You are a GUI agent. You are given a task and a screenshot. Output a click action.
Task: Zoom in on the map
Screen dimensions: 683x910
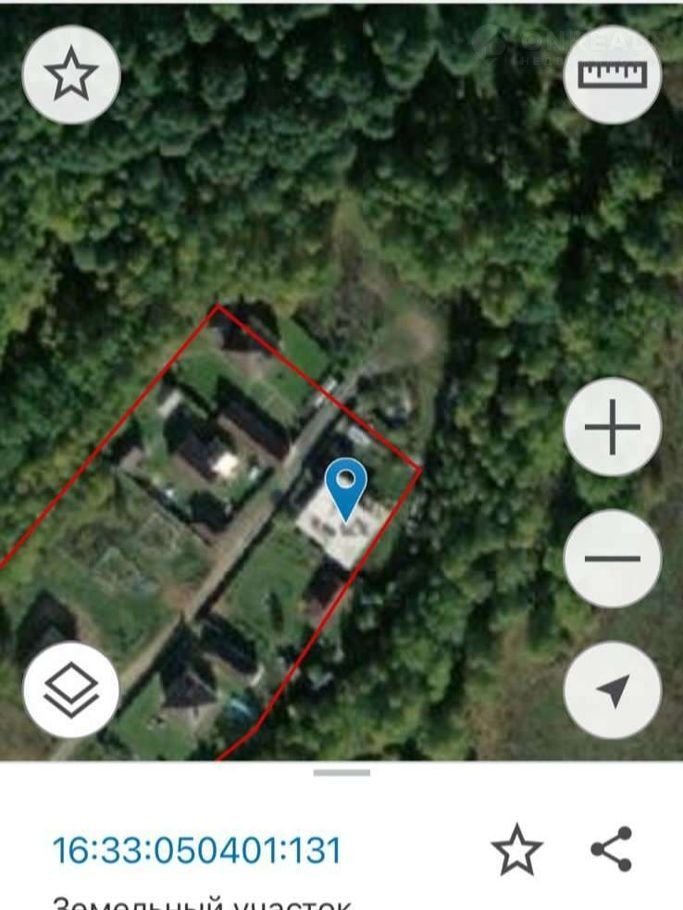coord(612,427)
